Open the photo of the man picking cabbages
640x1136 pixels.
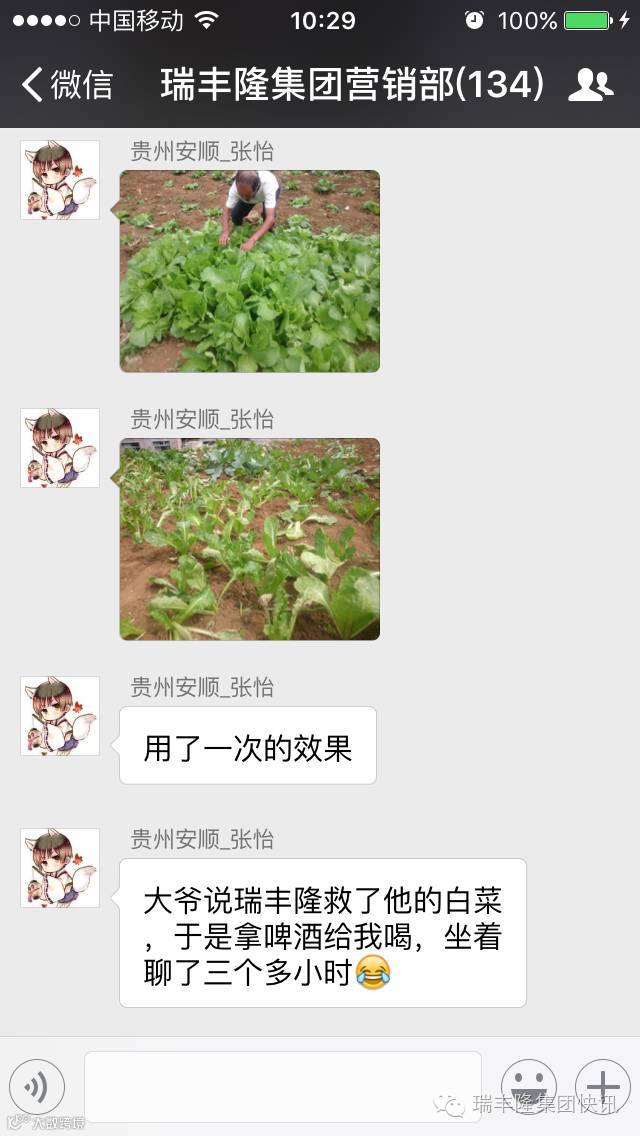click(250, 271)
